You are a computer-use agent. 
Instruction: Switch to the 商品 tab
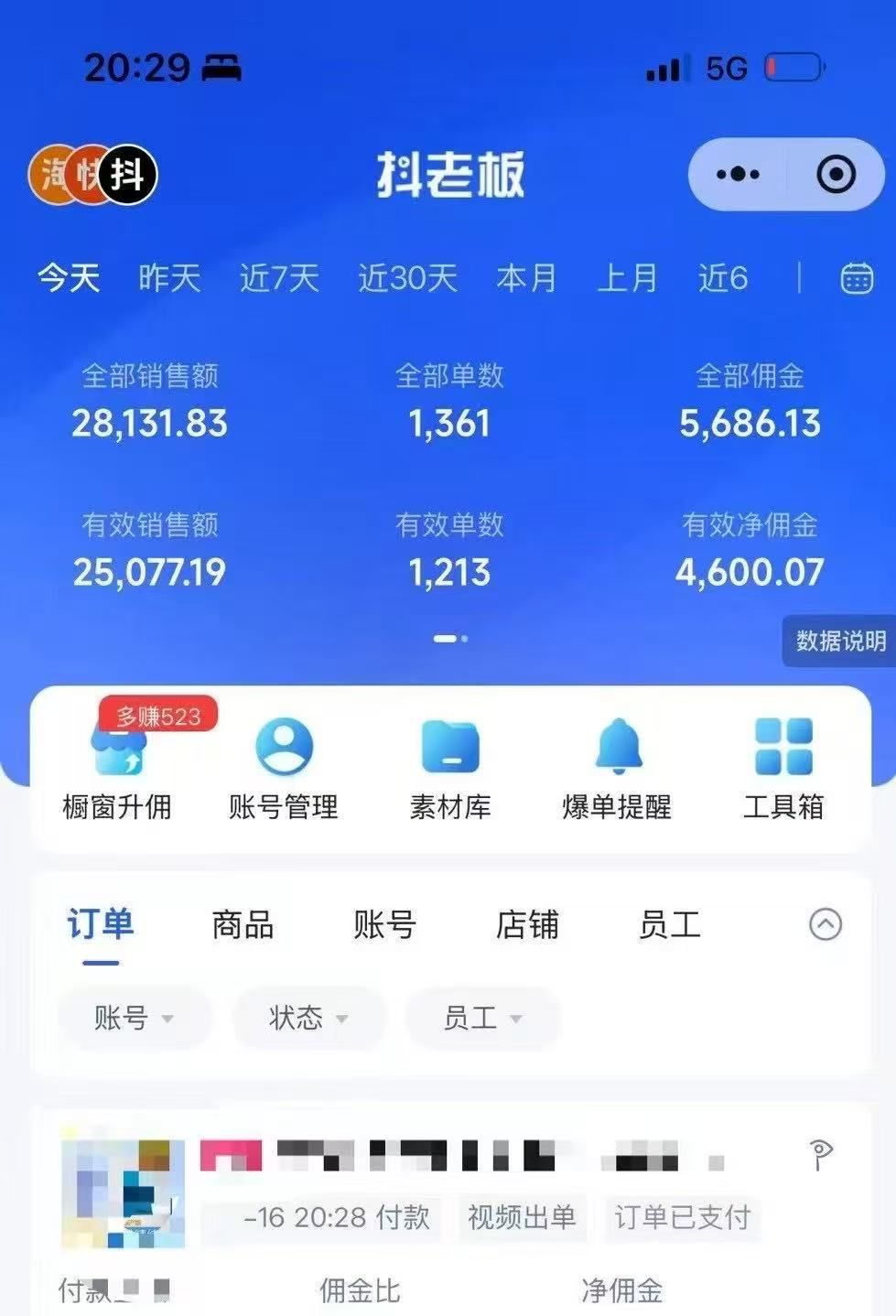tap(243, 925)
